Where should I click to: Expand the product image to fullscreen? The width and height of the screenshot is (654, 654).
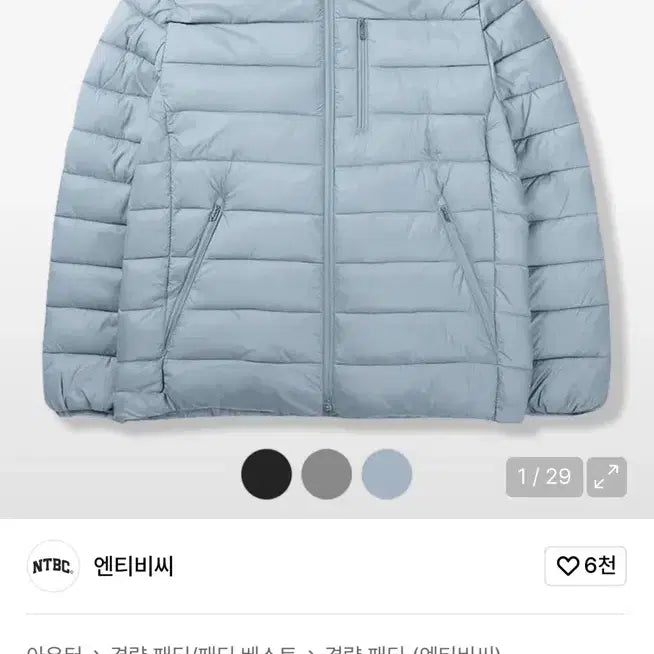point(606,477)
